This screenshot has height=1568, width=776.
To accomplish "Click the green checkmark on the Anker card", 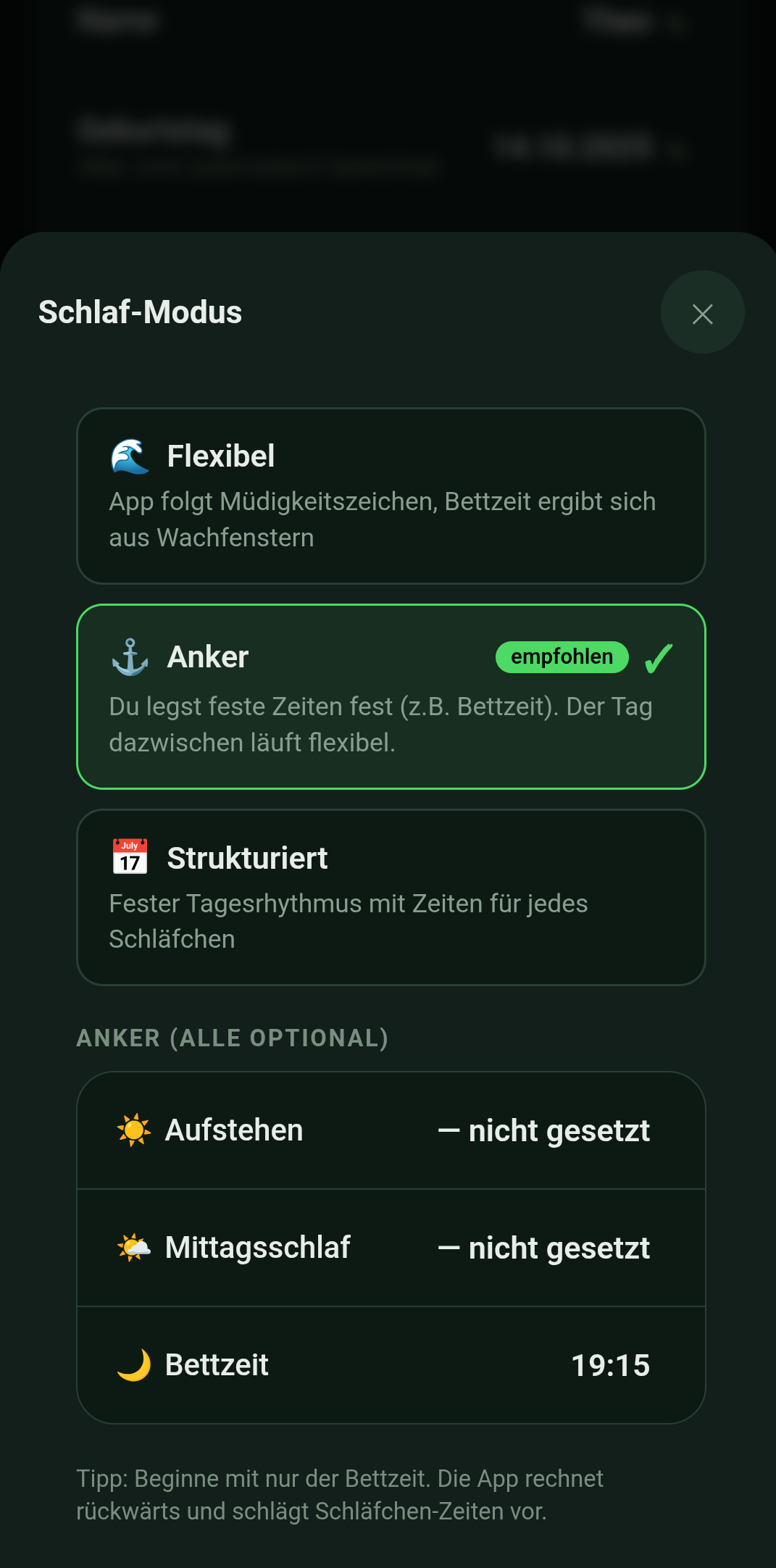I will [659, 656].
